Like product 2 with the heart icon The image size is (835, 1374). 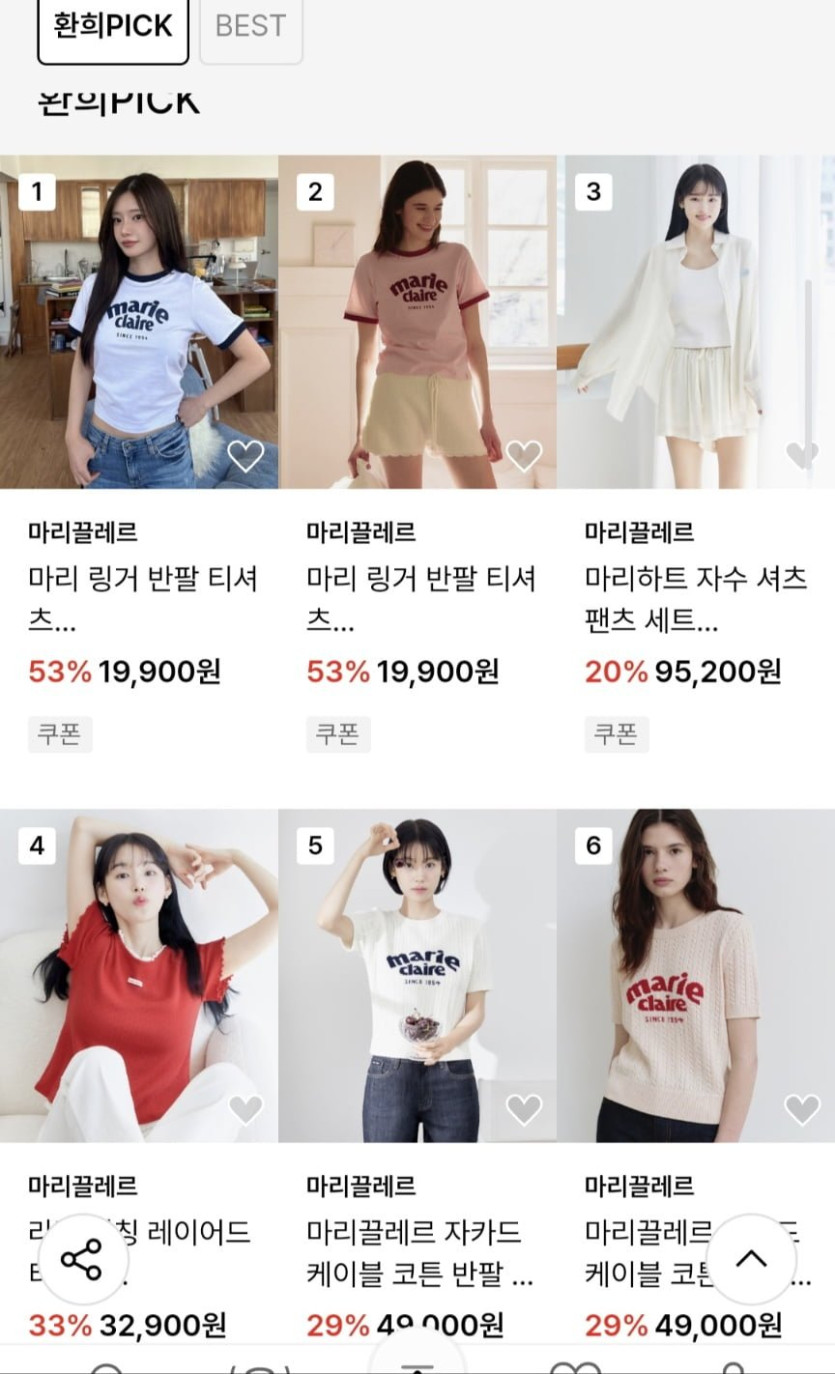523,456
